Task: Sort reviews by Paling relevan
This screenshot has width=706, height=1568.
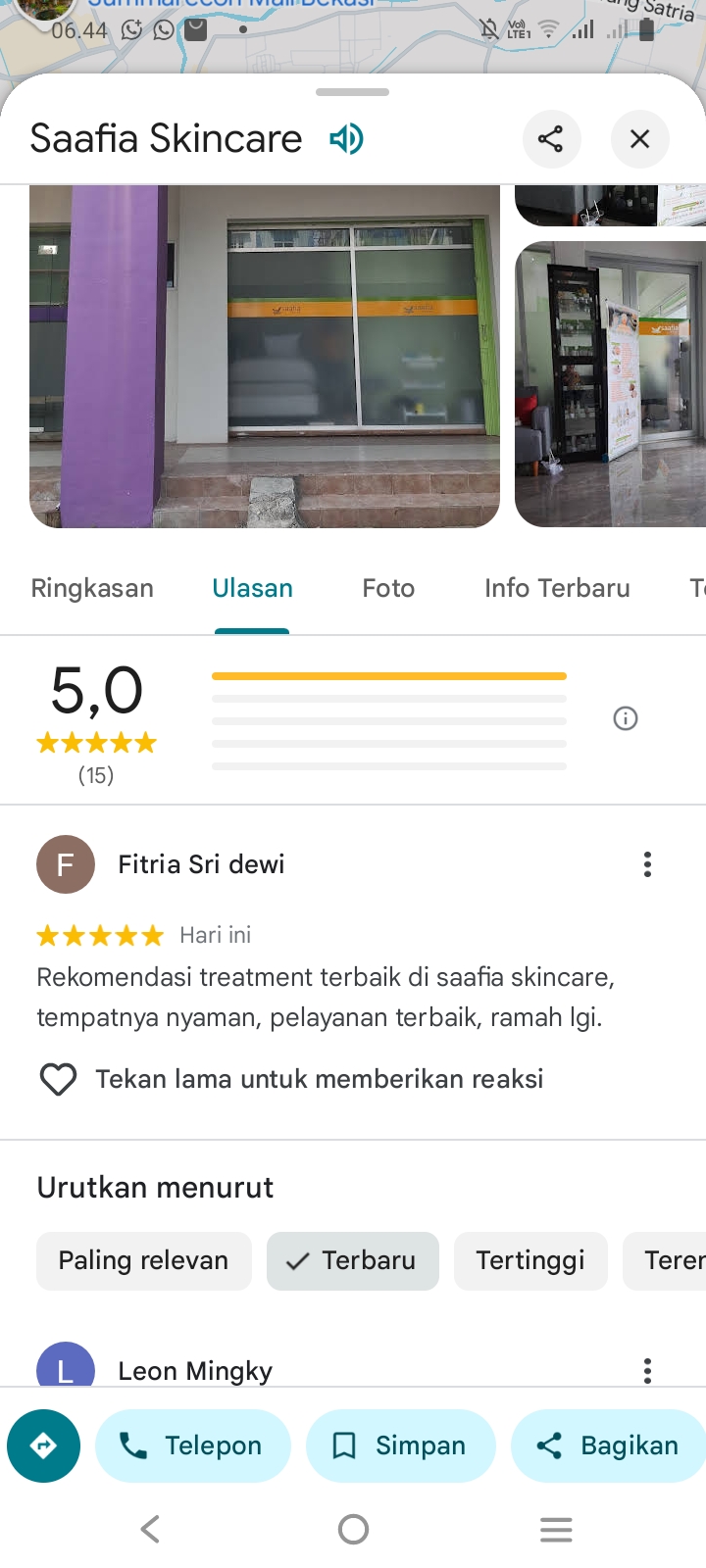Action: (x=144, y=1261)
